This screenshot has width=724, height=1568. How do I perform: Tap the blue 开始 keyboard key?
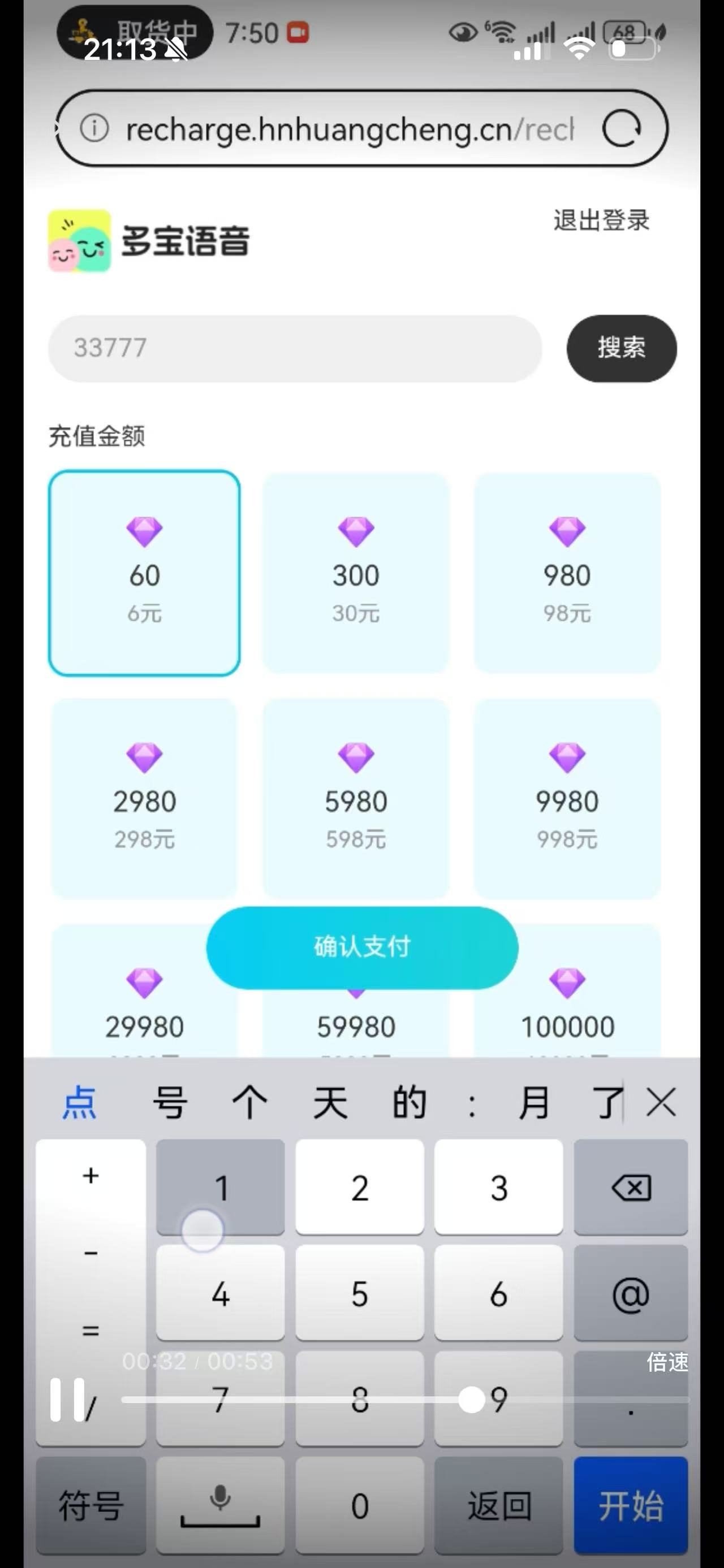click(x=631, y=1505)
